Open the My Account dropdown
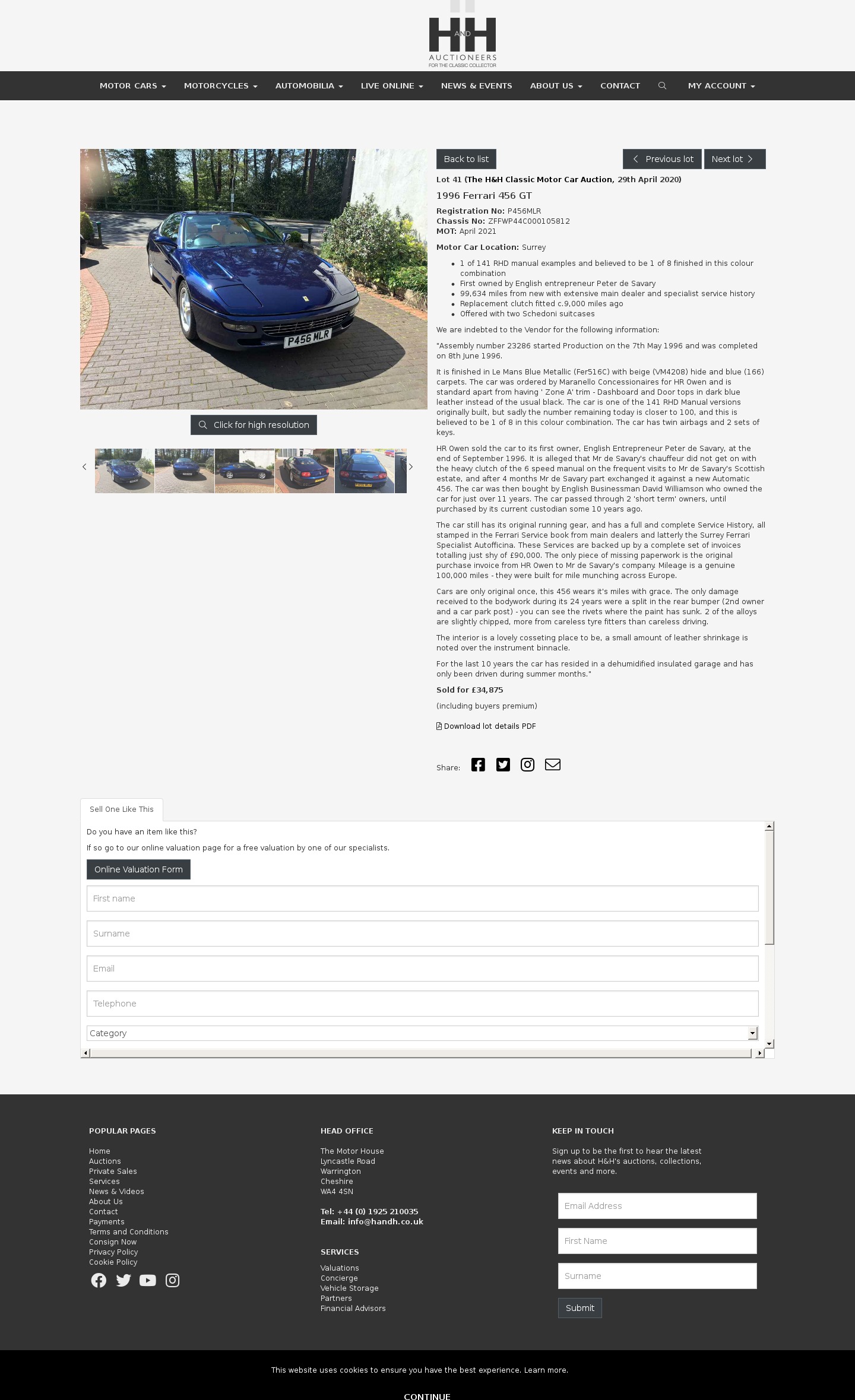The image size is (855, 1400). pyautogui.click(x=721, y=86)
